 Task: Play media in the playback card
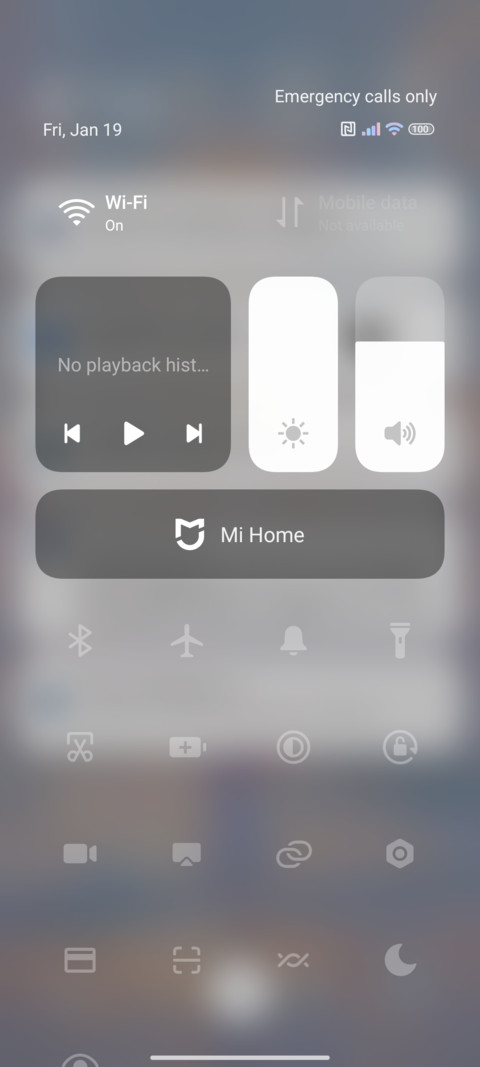point(133,433)
